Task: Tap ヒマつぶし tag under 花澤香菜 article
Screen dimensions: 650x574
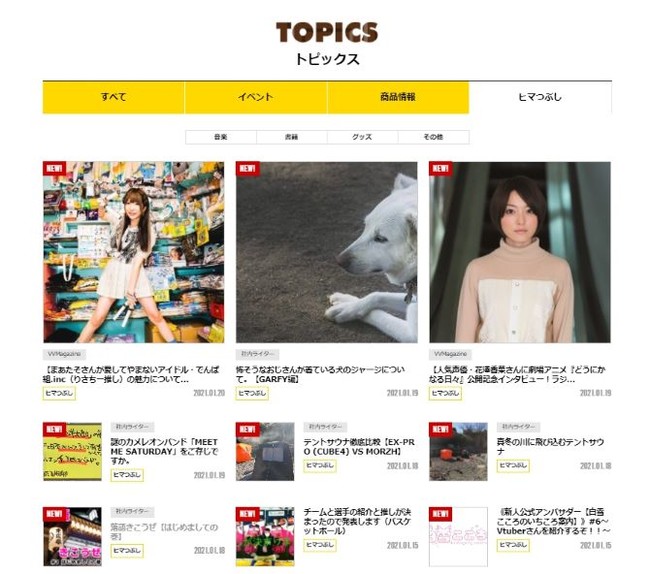Action: pyautogui.click(x=446, y=394)
